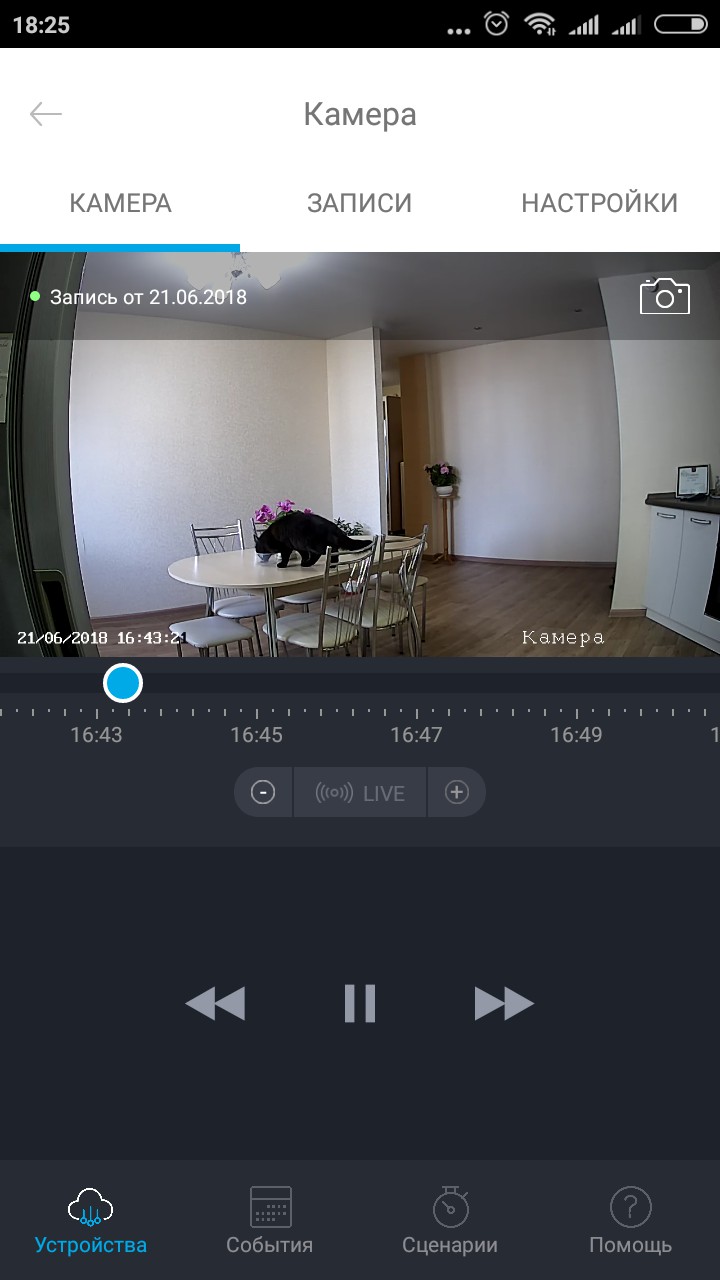Go to the События section
This screenshot has width=720, height=1280.
(270, 1220)
